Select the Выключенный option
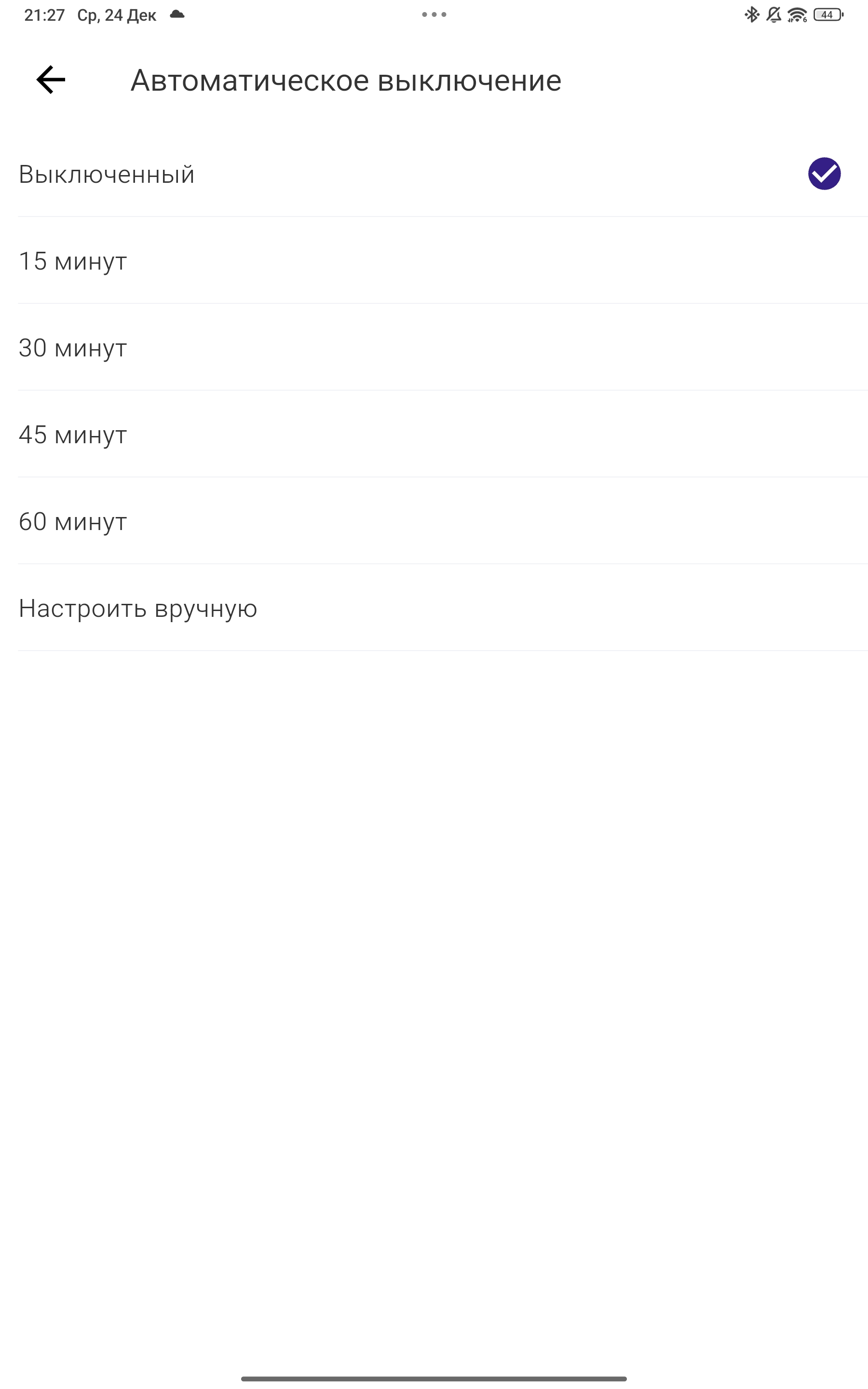868x1389 pixels. coord(107,174)
